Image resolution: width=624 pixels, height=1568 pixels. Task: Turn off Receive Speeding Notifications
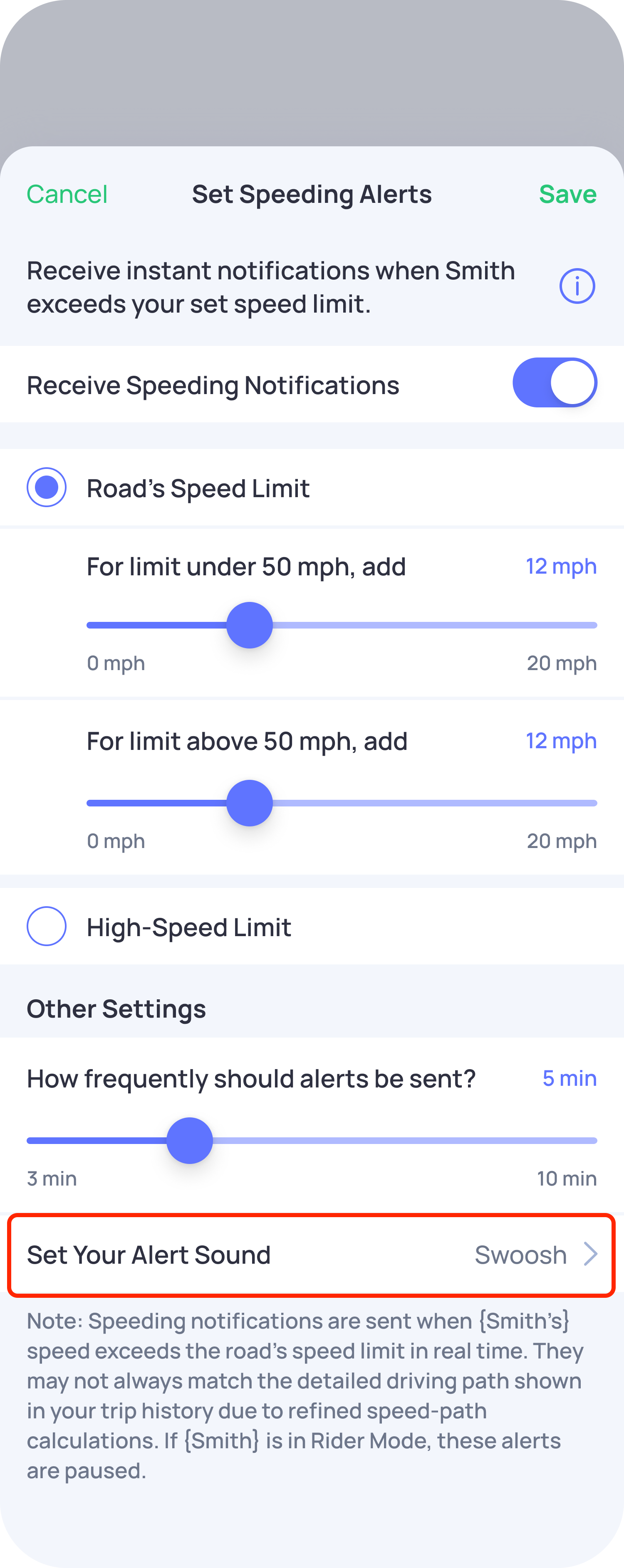pos(555,383)
